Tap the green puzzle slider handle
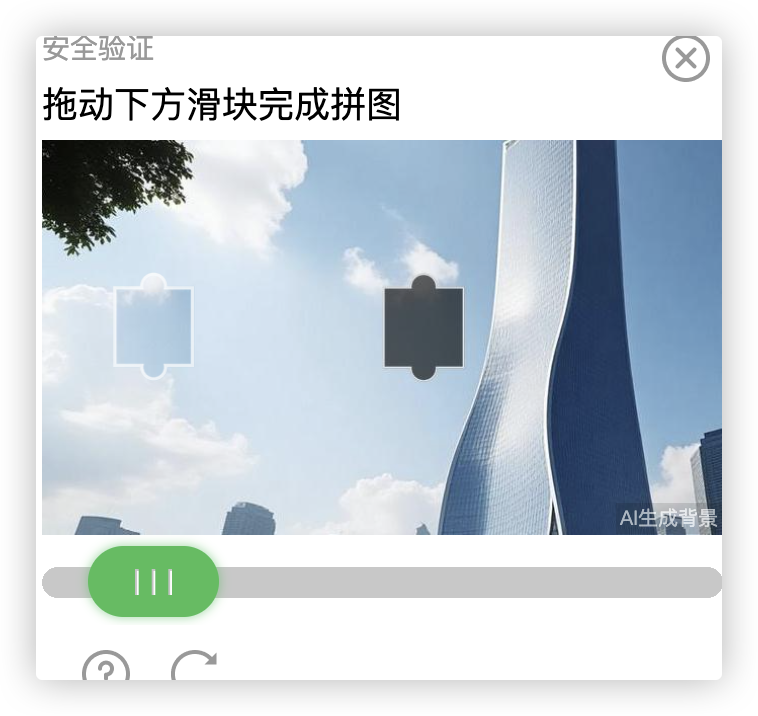The height and width of the screenshot is (716, 758). click(153, 582)
